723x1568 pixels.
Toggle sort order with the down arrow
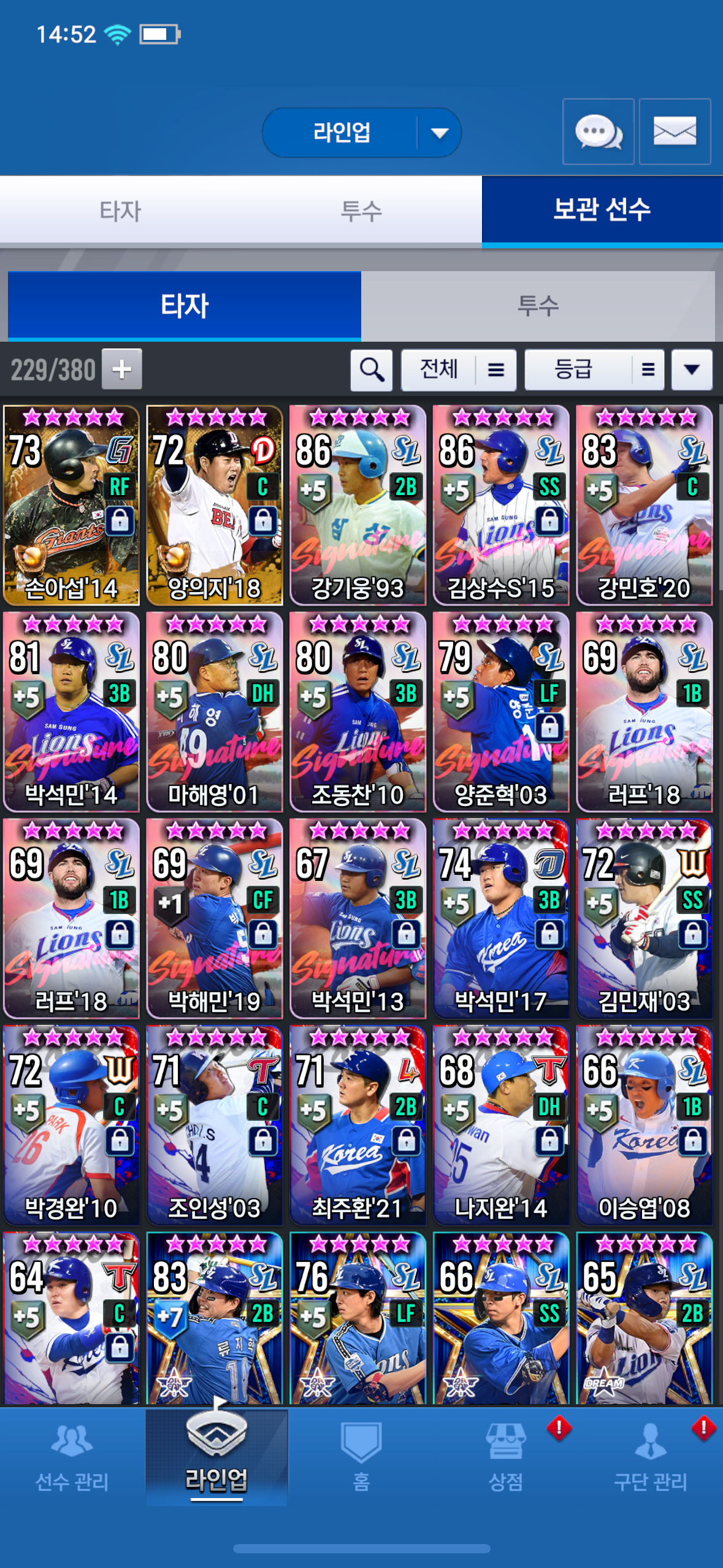[692, 370]
